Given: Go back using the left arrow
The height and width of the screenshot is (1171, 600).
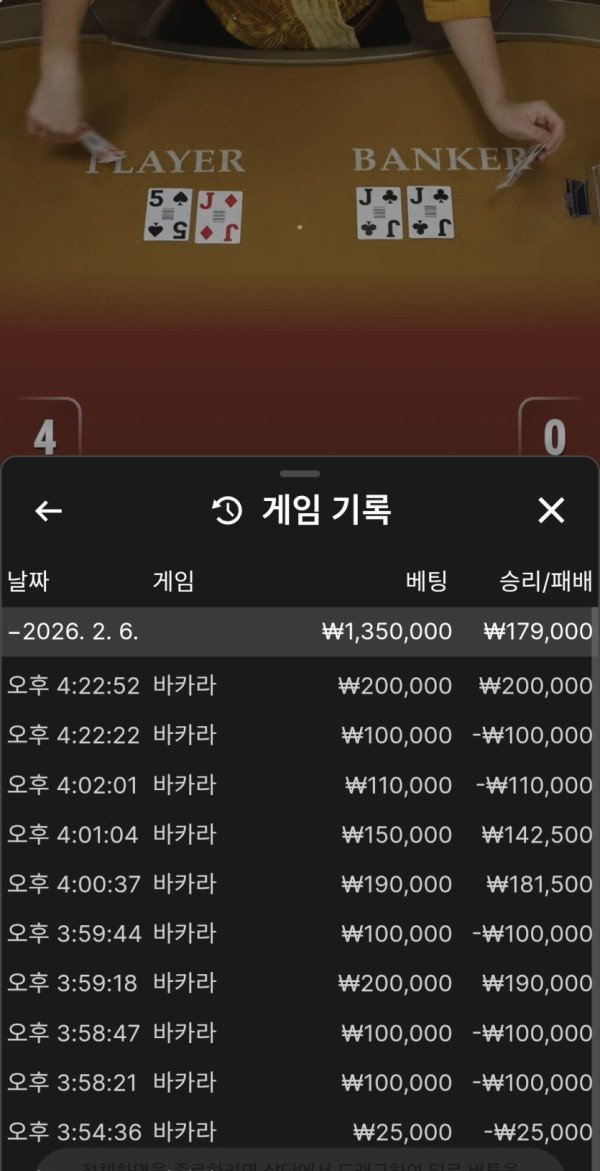Looking at the screenshot, I should [x=48, y=511].
